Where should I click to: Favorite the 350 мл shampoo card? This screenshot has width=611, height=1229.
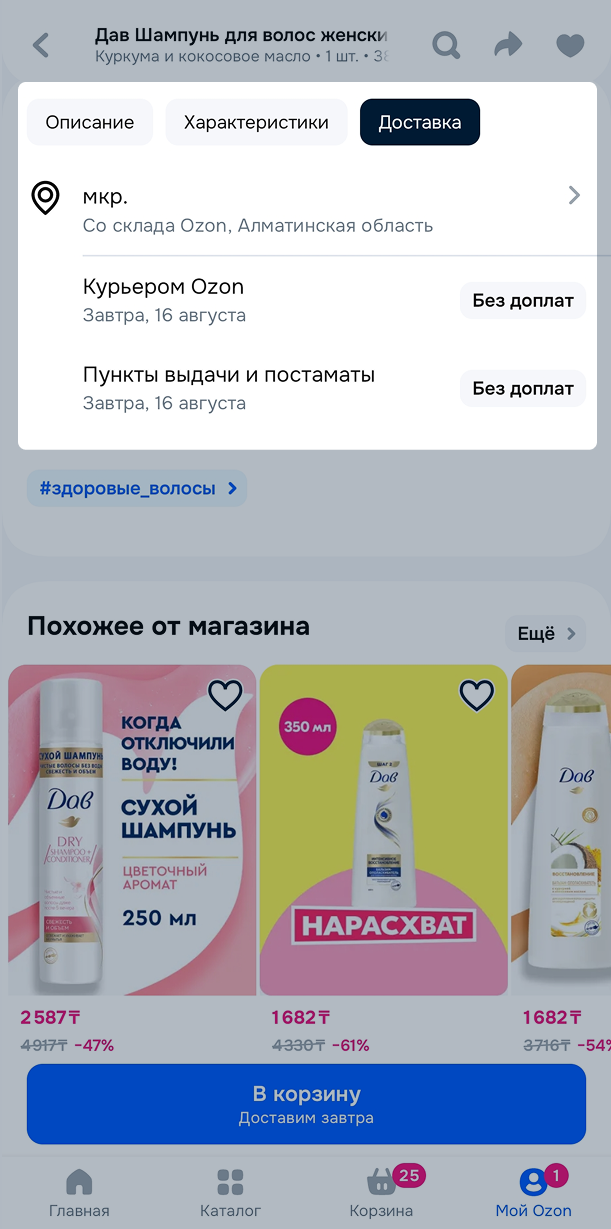coord(477,695)
